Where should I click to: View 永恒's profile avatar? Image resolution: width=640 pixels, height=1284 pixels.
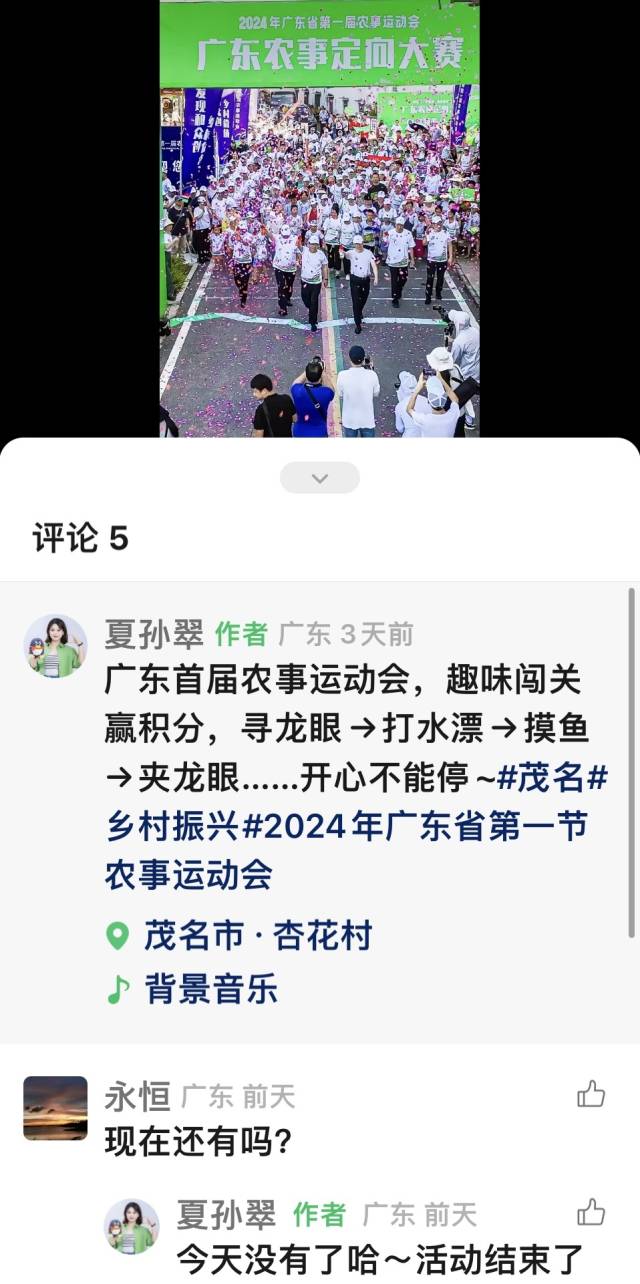(55, 1108)
